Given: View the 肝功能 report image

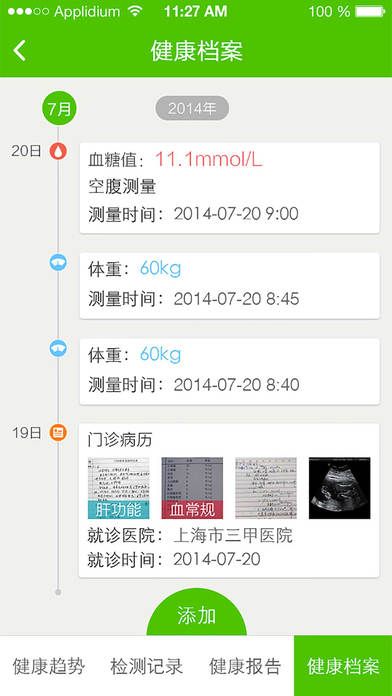Looking at the screenshot, I should click(119, 488).
